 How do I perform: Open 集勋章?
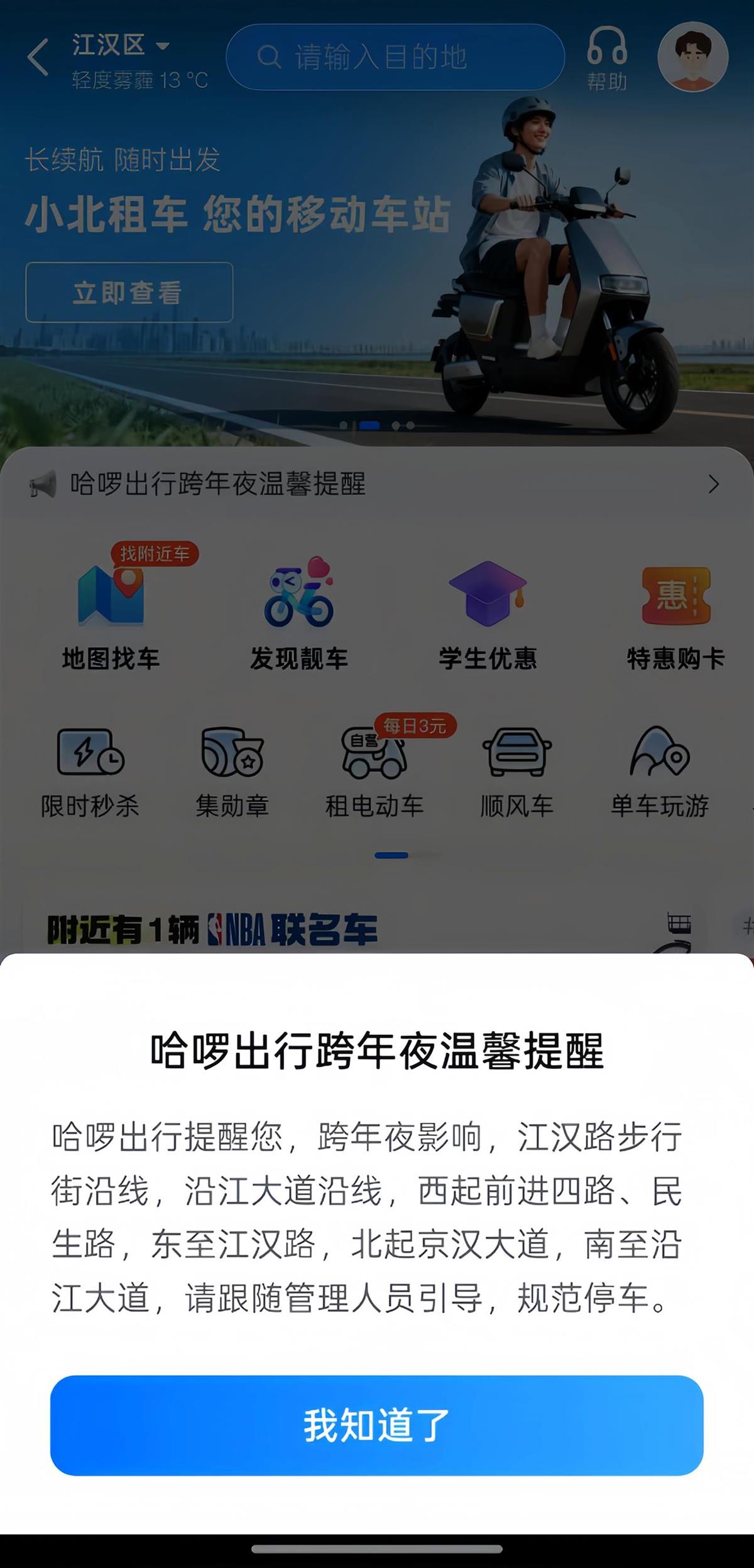coord(232,772)
